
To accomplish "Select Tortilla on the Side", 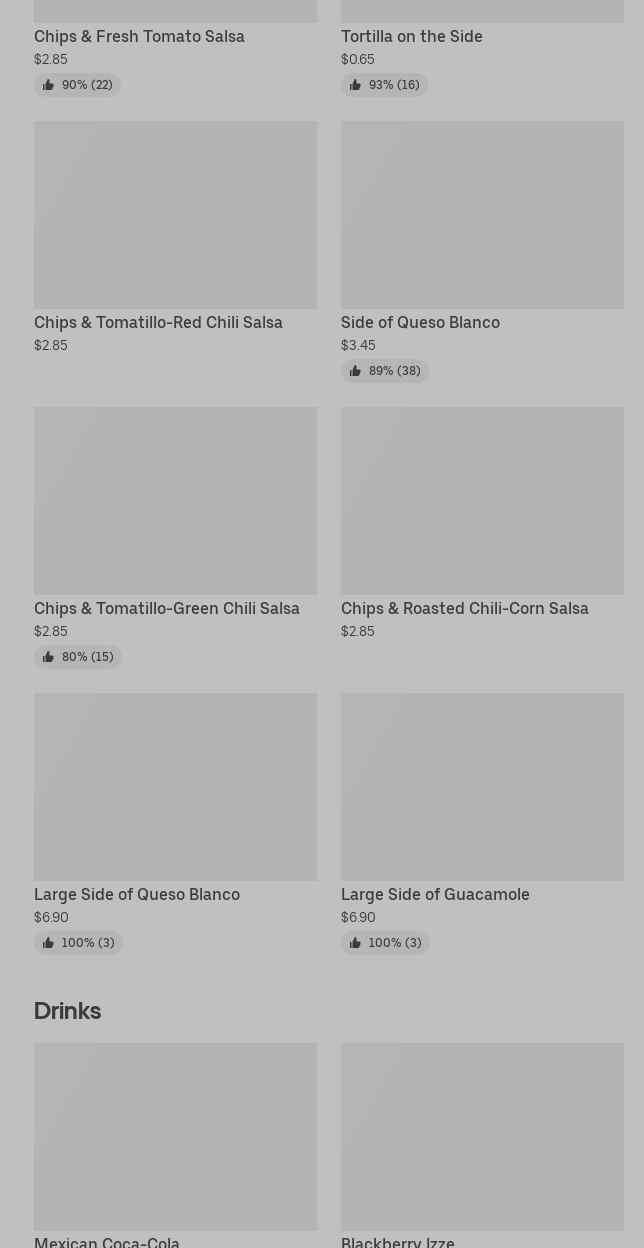I will 411,37.
